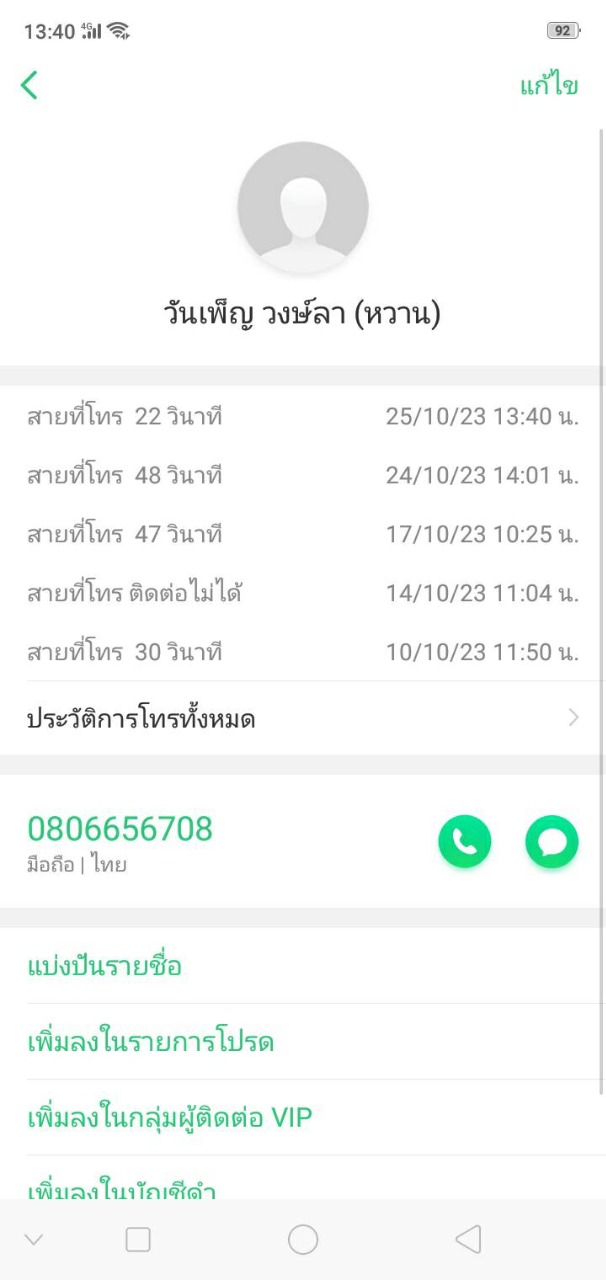Tap the contact profile picture placeholder
606x1280 pixels.
[x=302, y=207]
